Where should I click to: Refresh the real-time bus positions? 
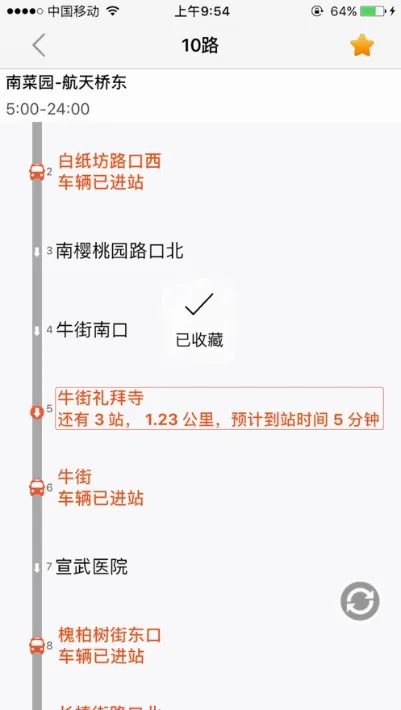click(x=360, y=601)
